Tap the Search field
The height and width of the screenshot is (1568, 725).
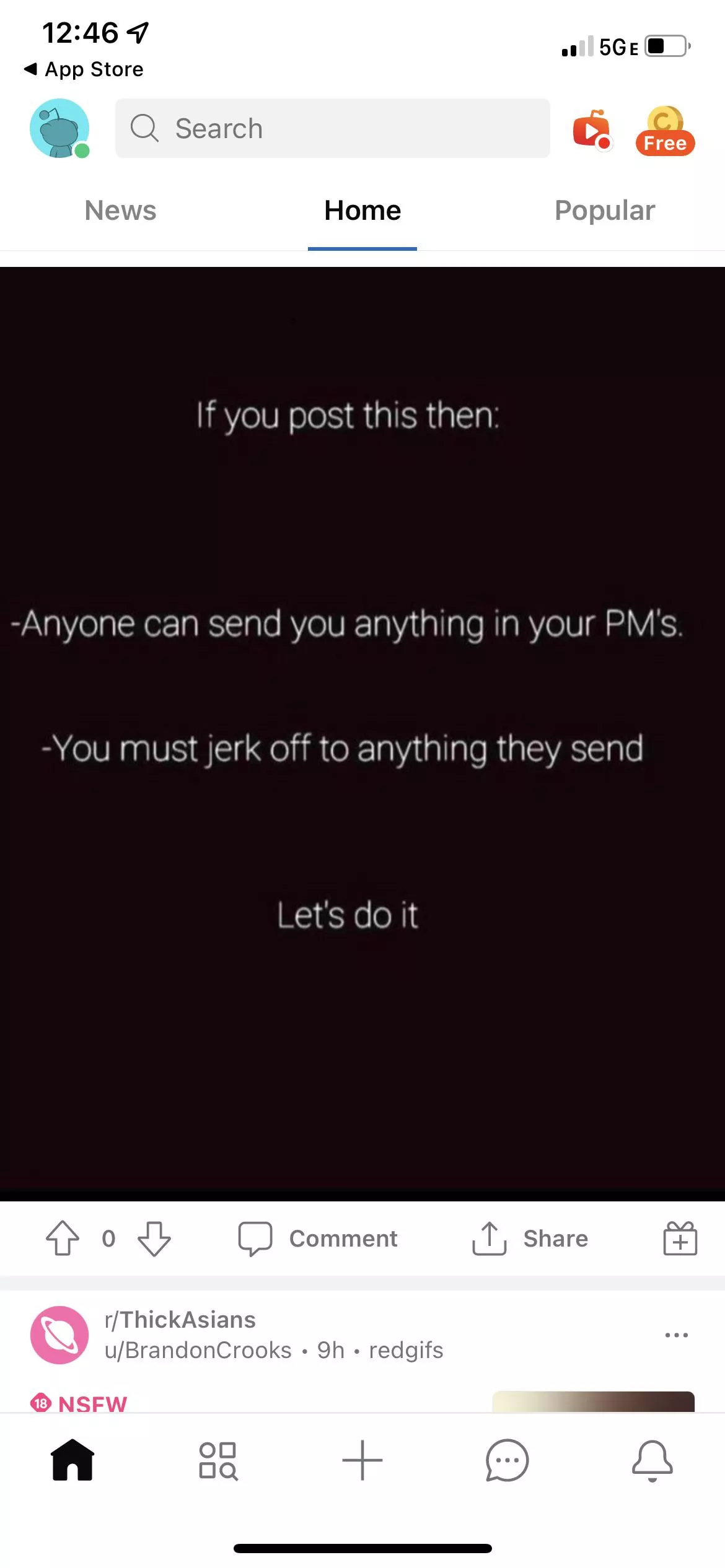coord(332,128)
